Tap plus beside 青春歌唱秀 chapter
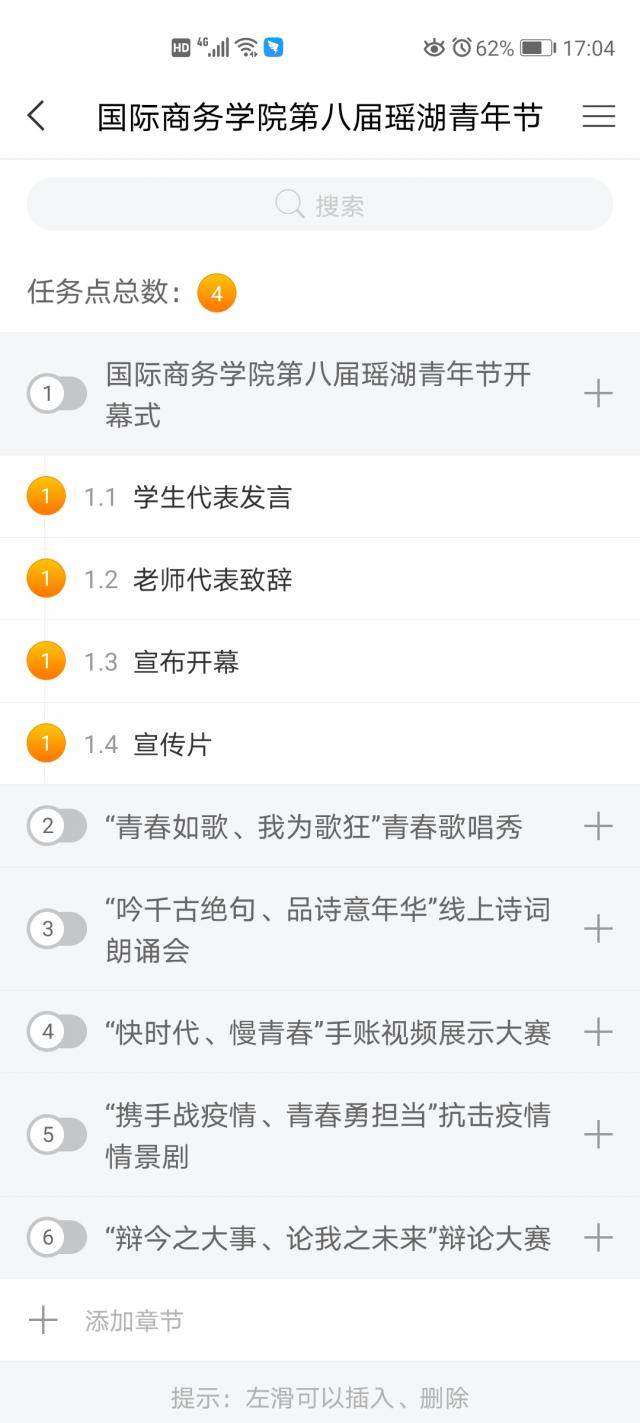The image size is (640, 1423). point(598,826)
